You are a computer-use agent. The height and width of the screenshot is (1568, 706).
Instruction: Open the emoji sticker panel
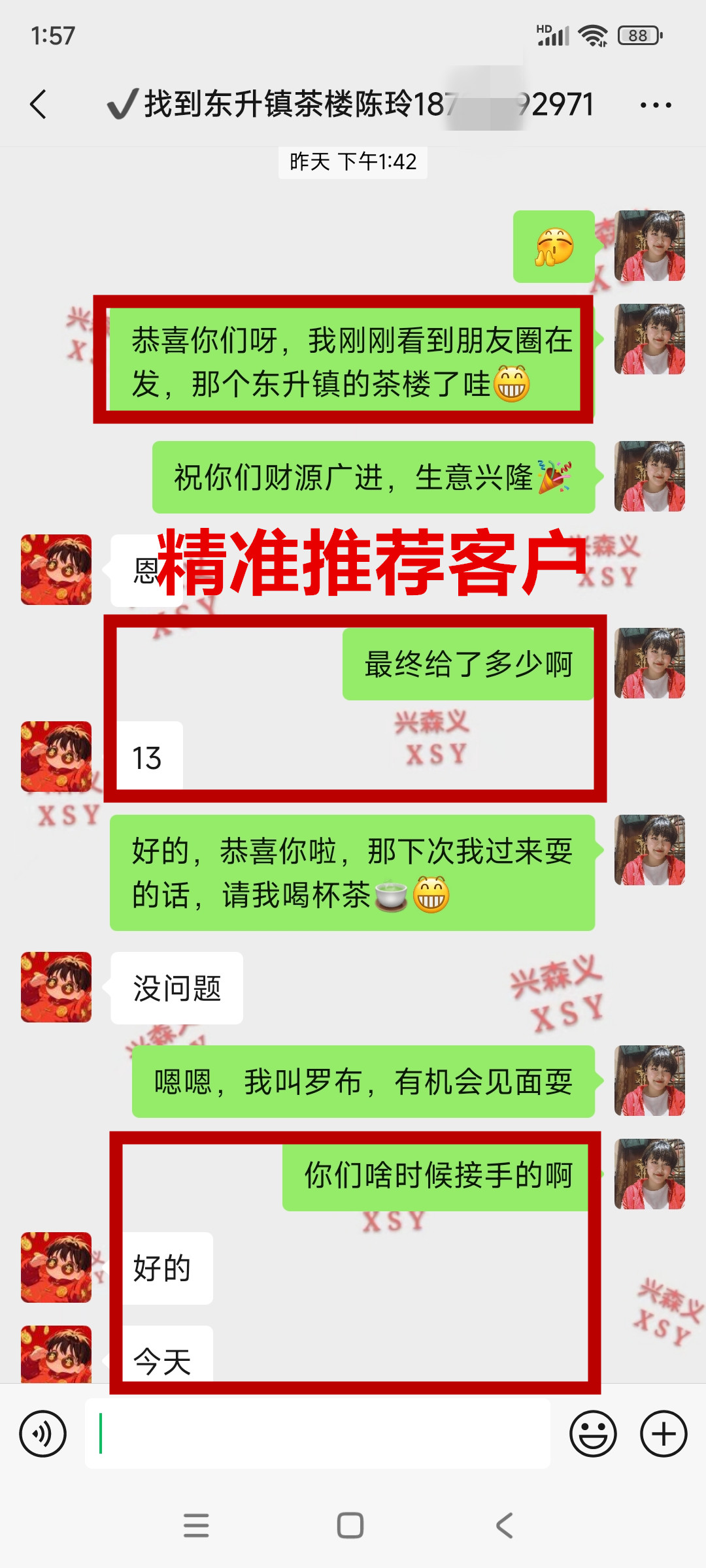pyautogui.click(x=593, y=1433)
